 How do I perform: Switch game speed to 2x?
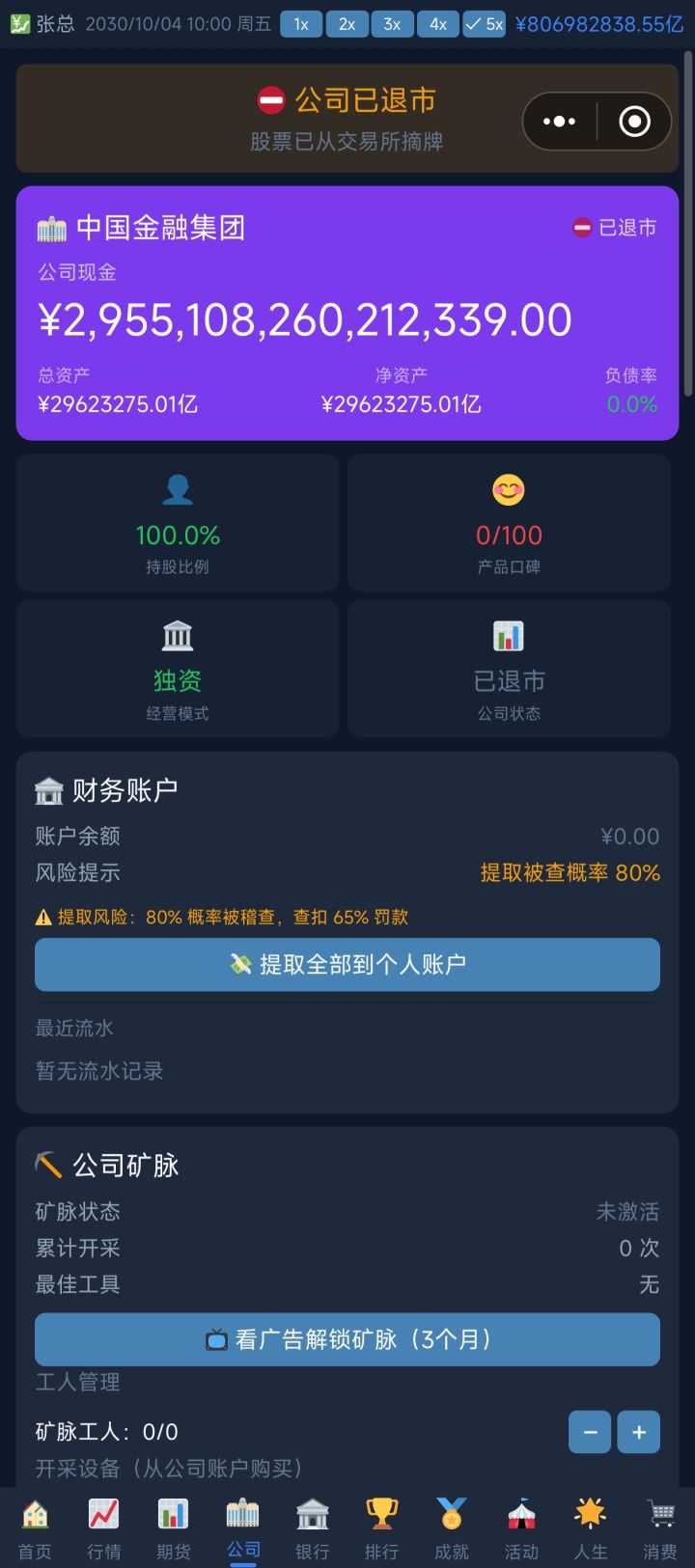click(x=347, y=24)
